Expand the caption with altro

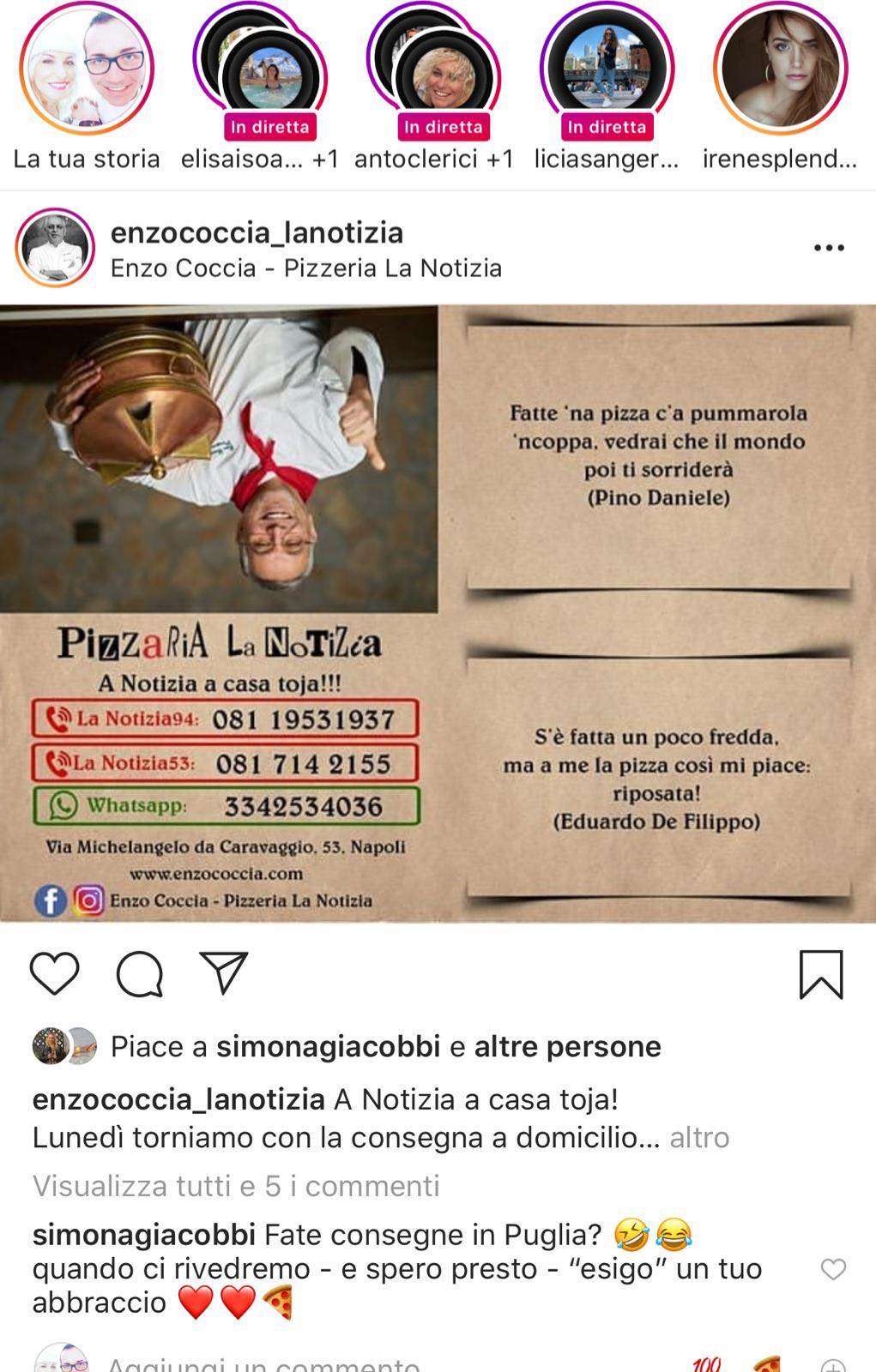tap(699, 1137)
